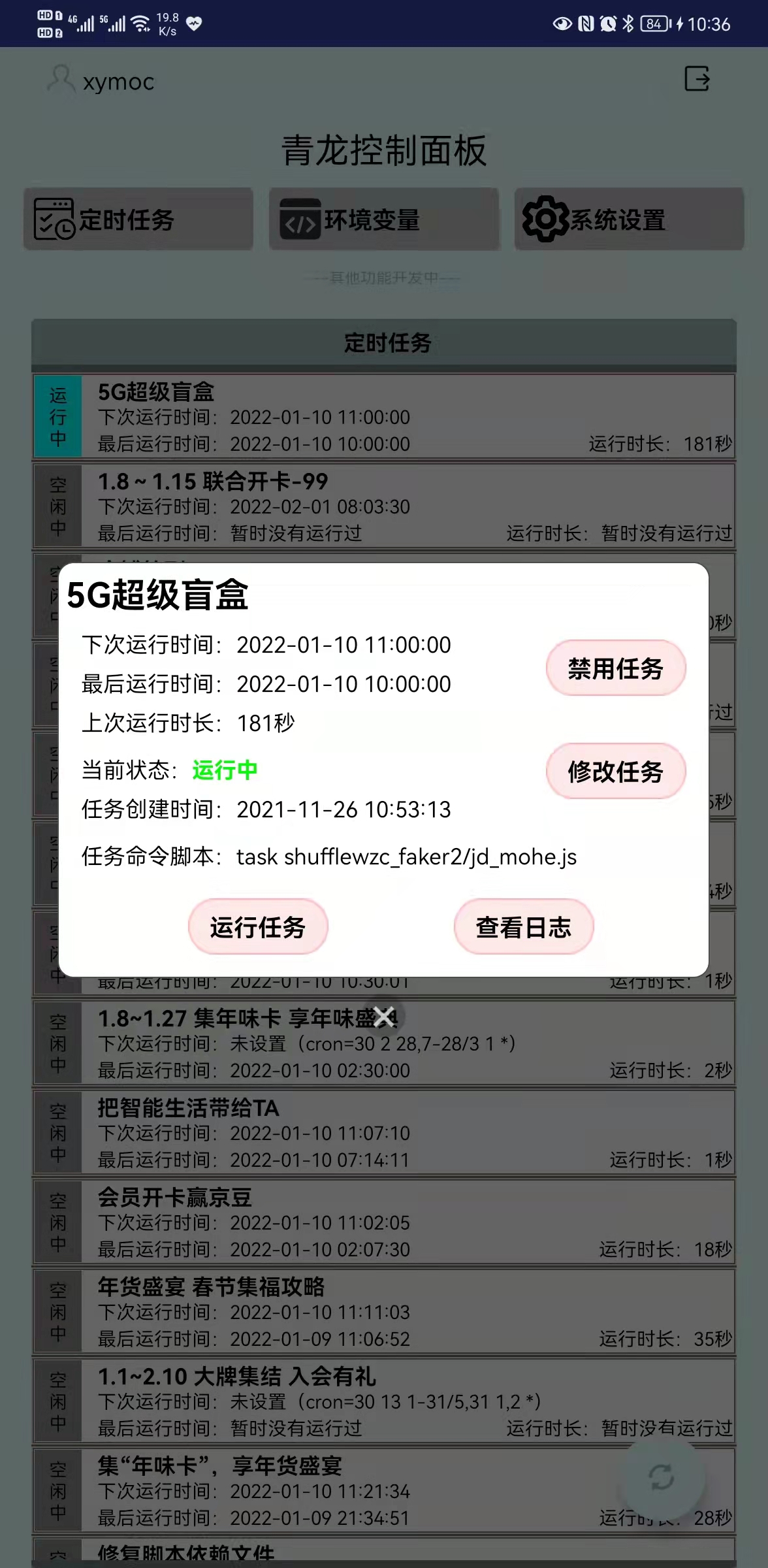The width and height of the screenshot is (768, 1568).
Task: Open 查看日志 to view logs
Action: [523, 927]
